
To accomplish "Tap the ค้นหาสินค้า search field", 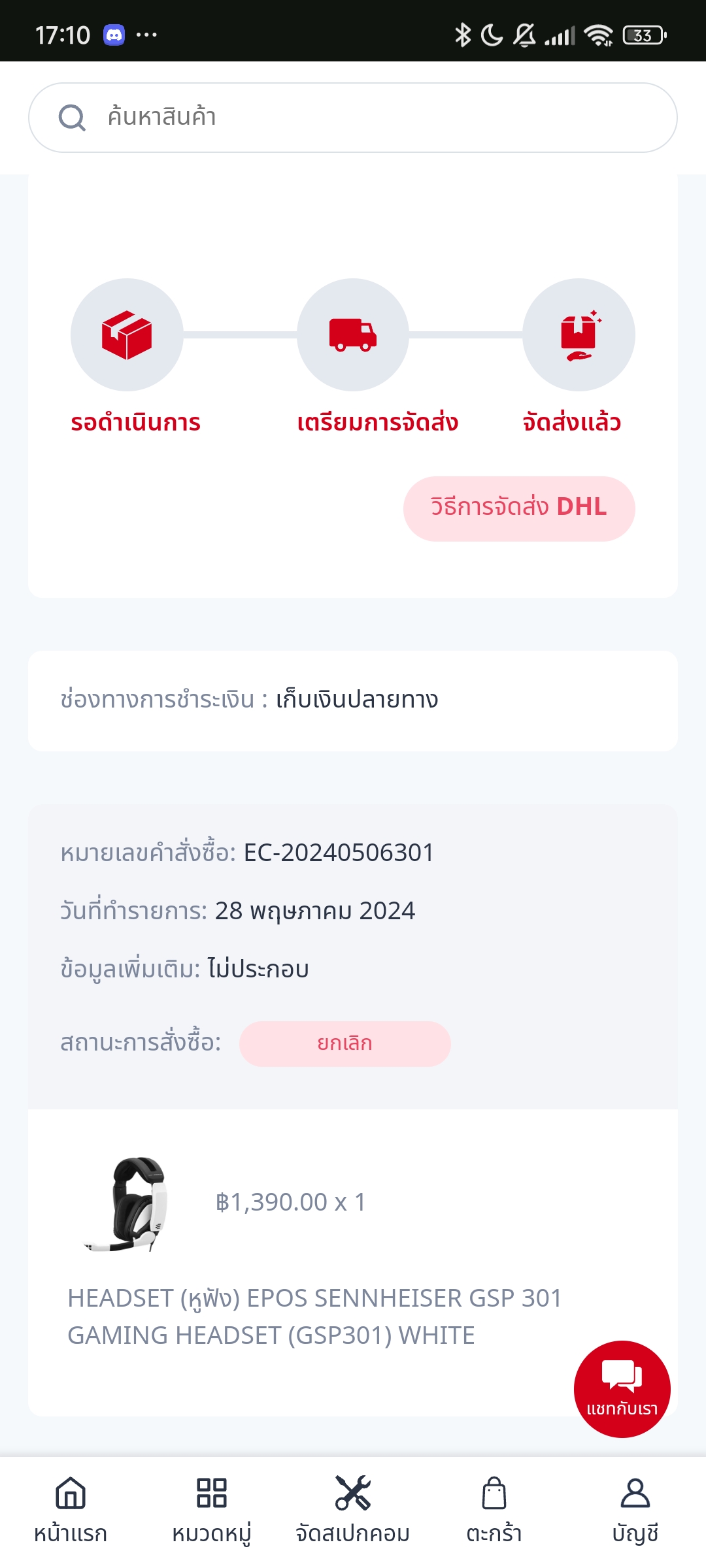I will click(x=353, y=118).
